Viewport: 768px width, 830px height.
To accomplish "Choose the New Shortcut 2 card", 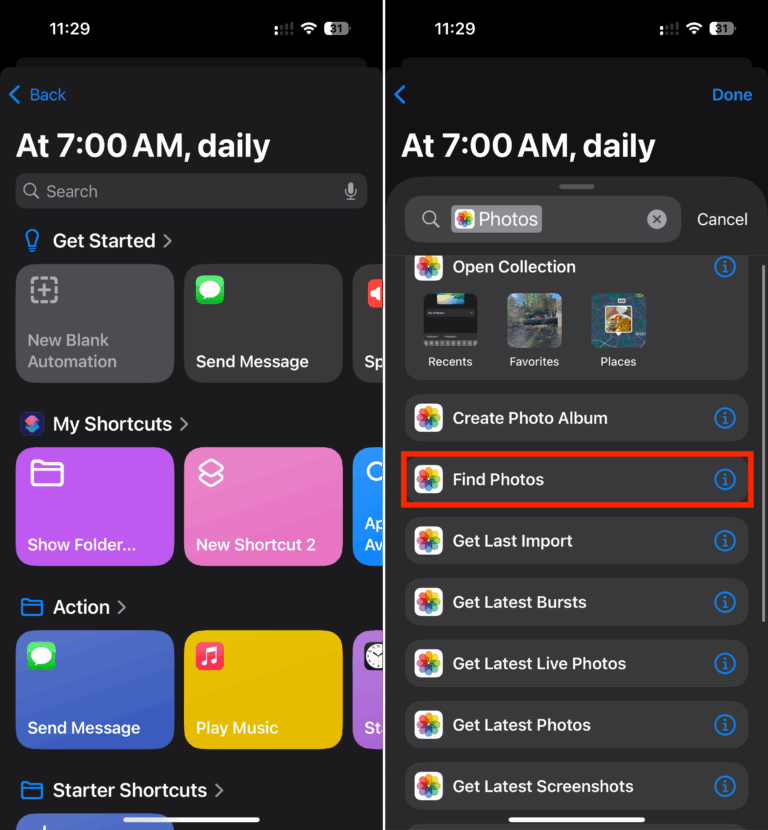I will tap(263, 506).
